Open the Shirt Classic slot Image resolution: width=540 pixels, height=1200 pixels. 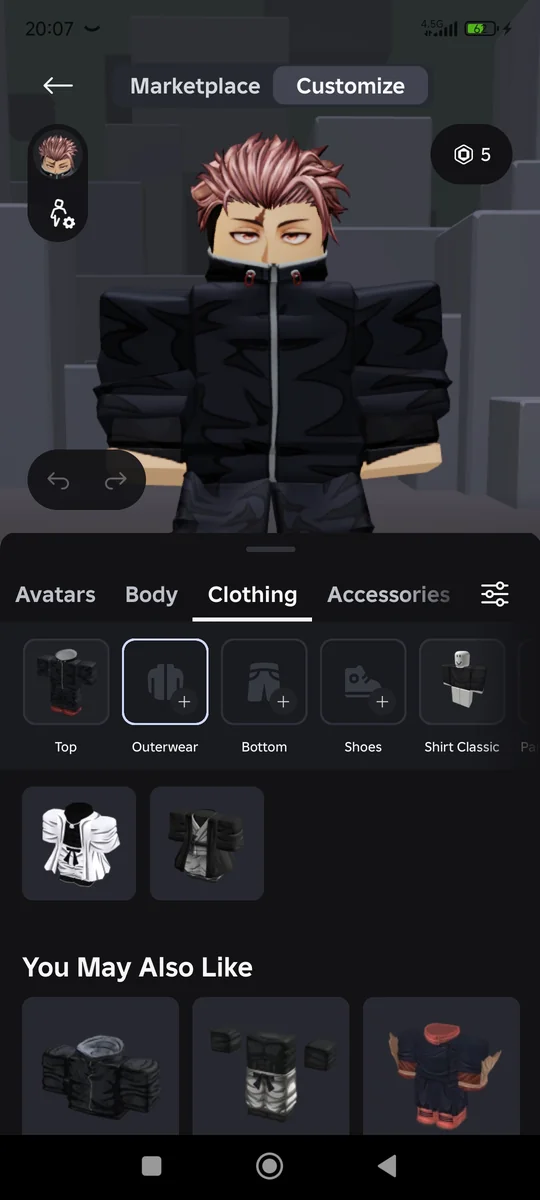tap(462, 682)
